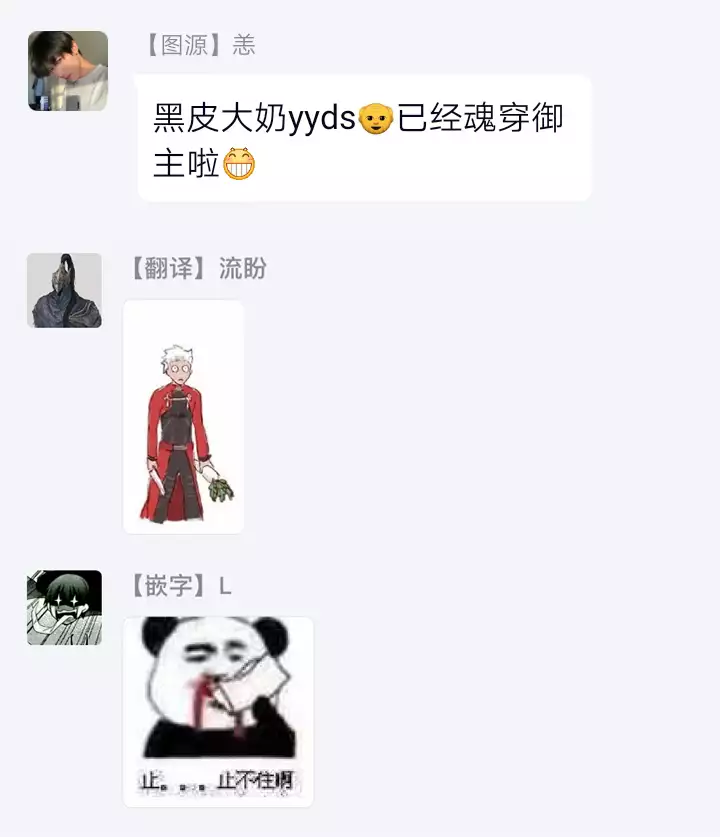Open L's profile avatar
720x837 pixels.
point(64,607)
